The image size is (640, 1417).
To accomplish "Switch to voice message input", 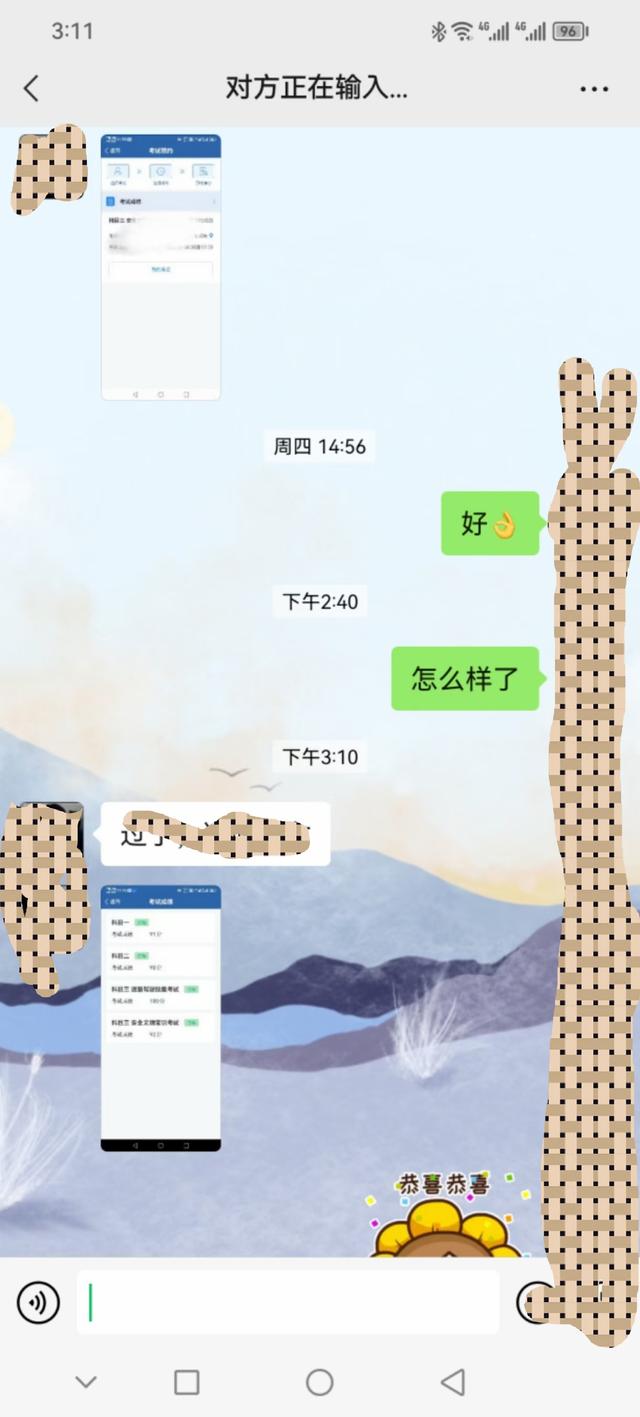I will 38,1302.
